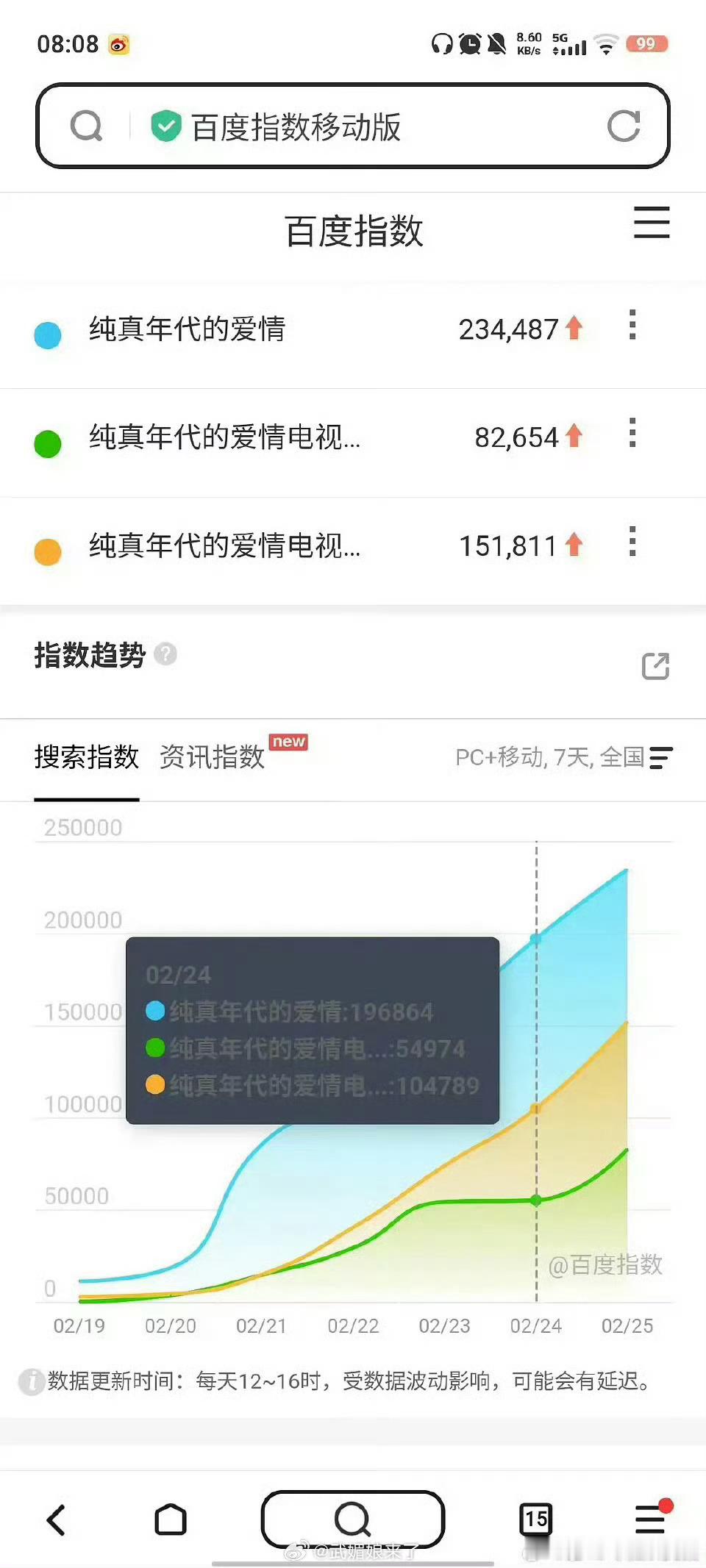
Task: Tap the tab counter showing 15
Action: coord(536,1517)
